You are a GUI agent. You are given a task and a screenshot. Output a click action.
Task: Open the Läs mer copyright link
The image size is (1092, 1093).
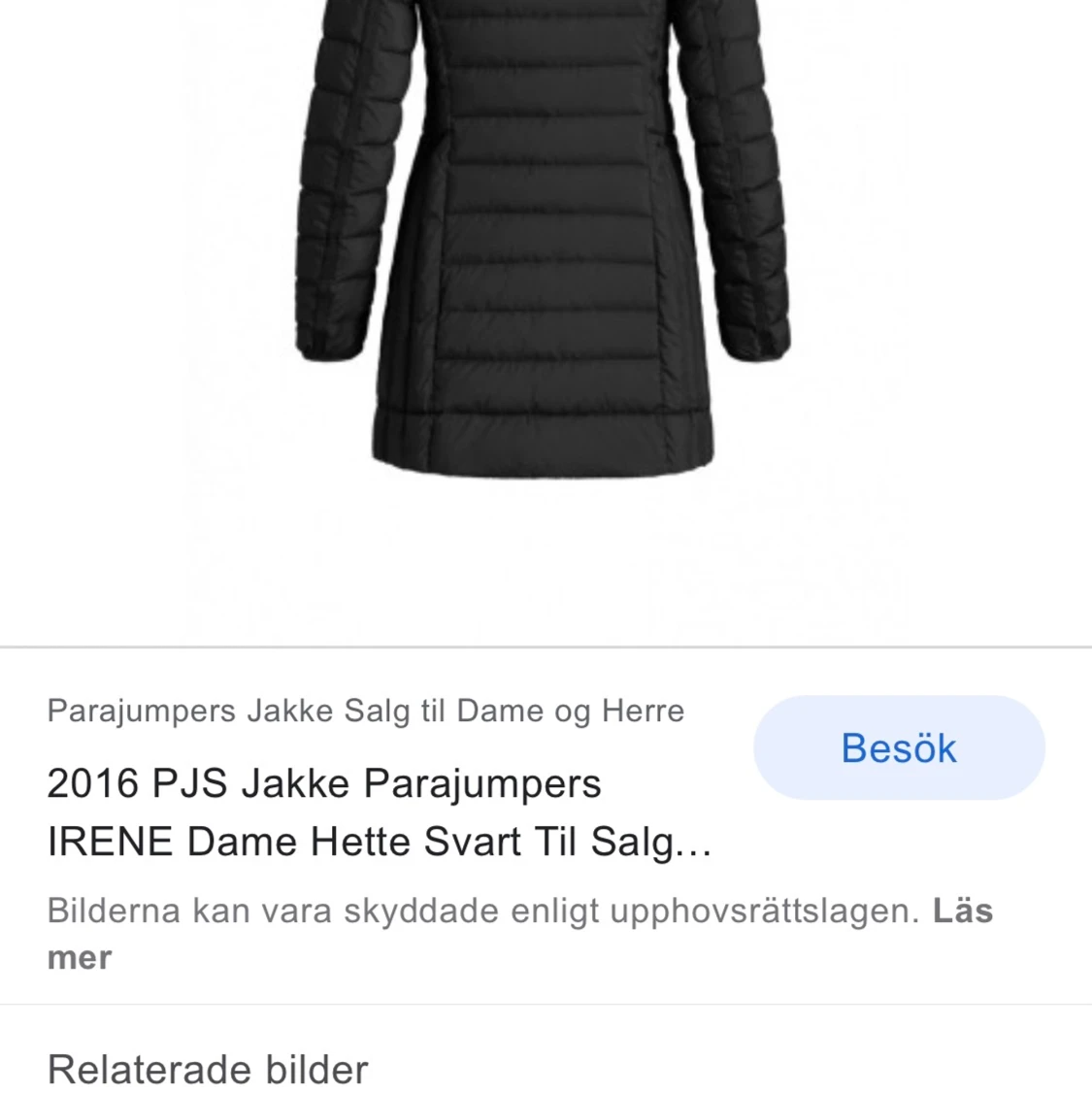(965, 911)
